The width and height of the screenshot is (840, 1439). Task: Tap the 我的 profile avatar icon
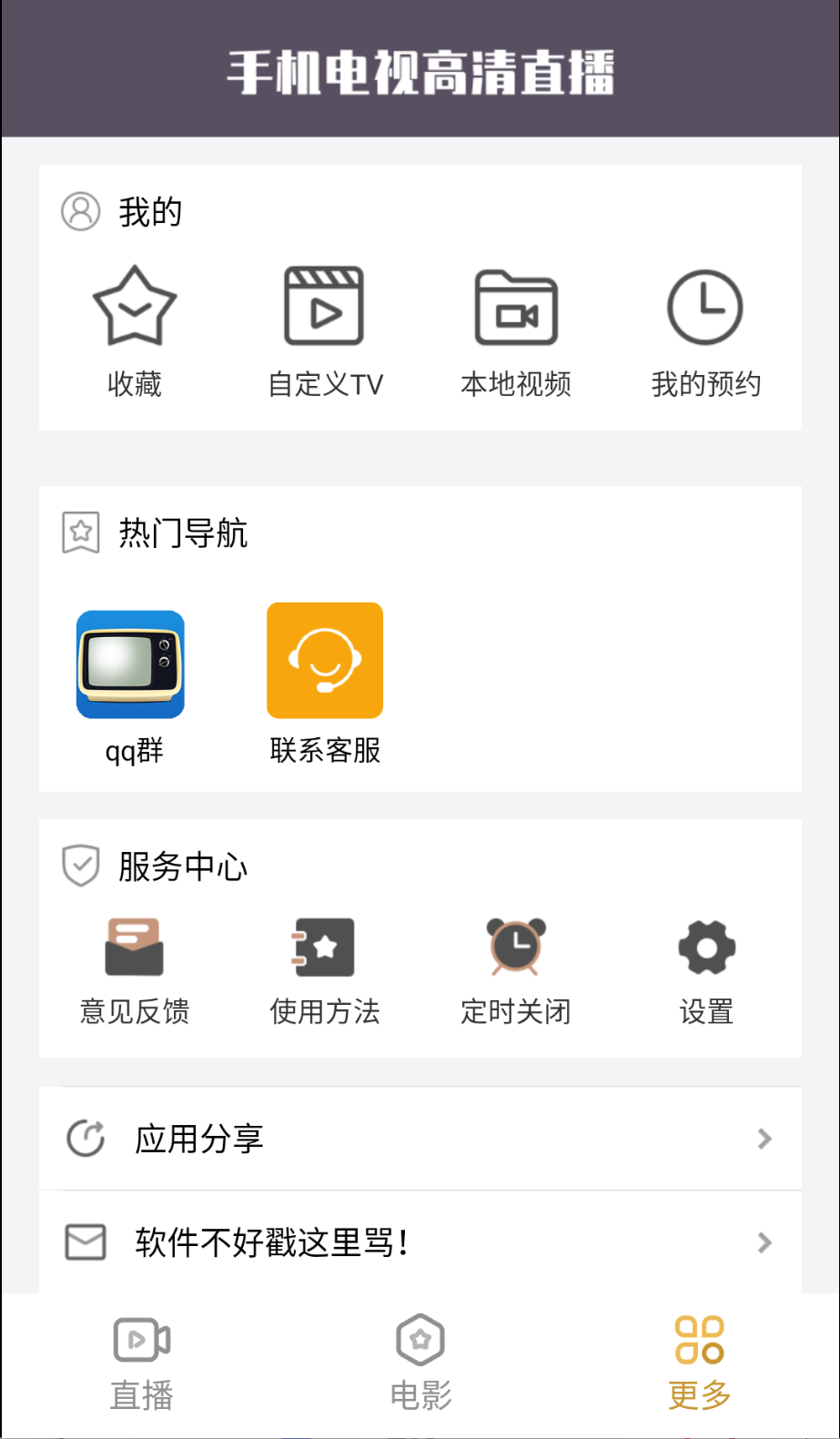(81, 210)
